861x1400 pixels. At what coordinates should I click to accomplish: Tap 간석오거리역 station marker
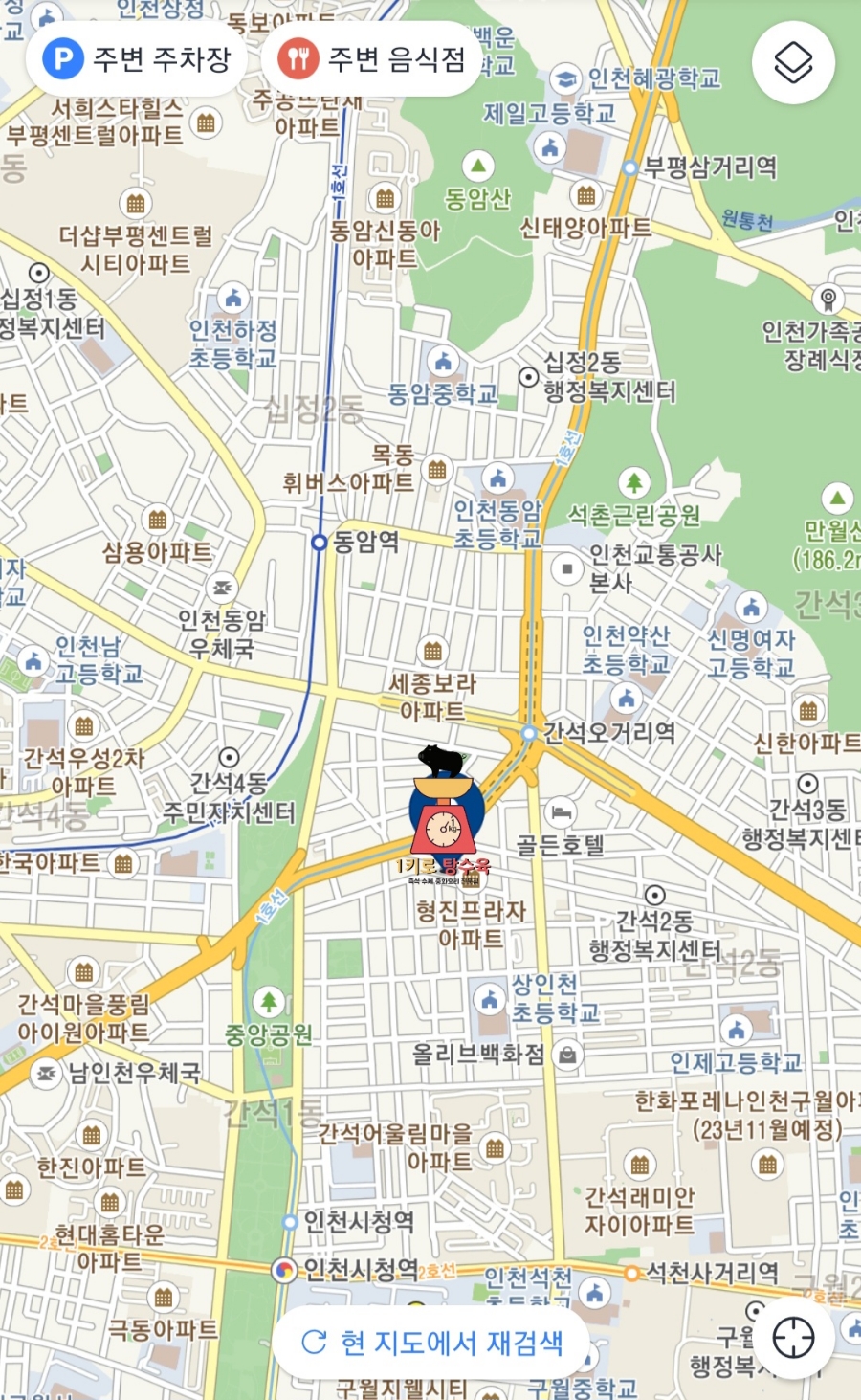529,733
